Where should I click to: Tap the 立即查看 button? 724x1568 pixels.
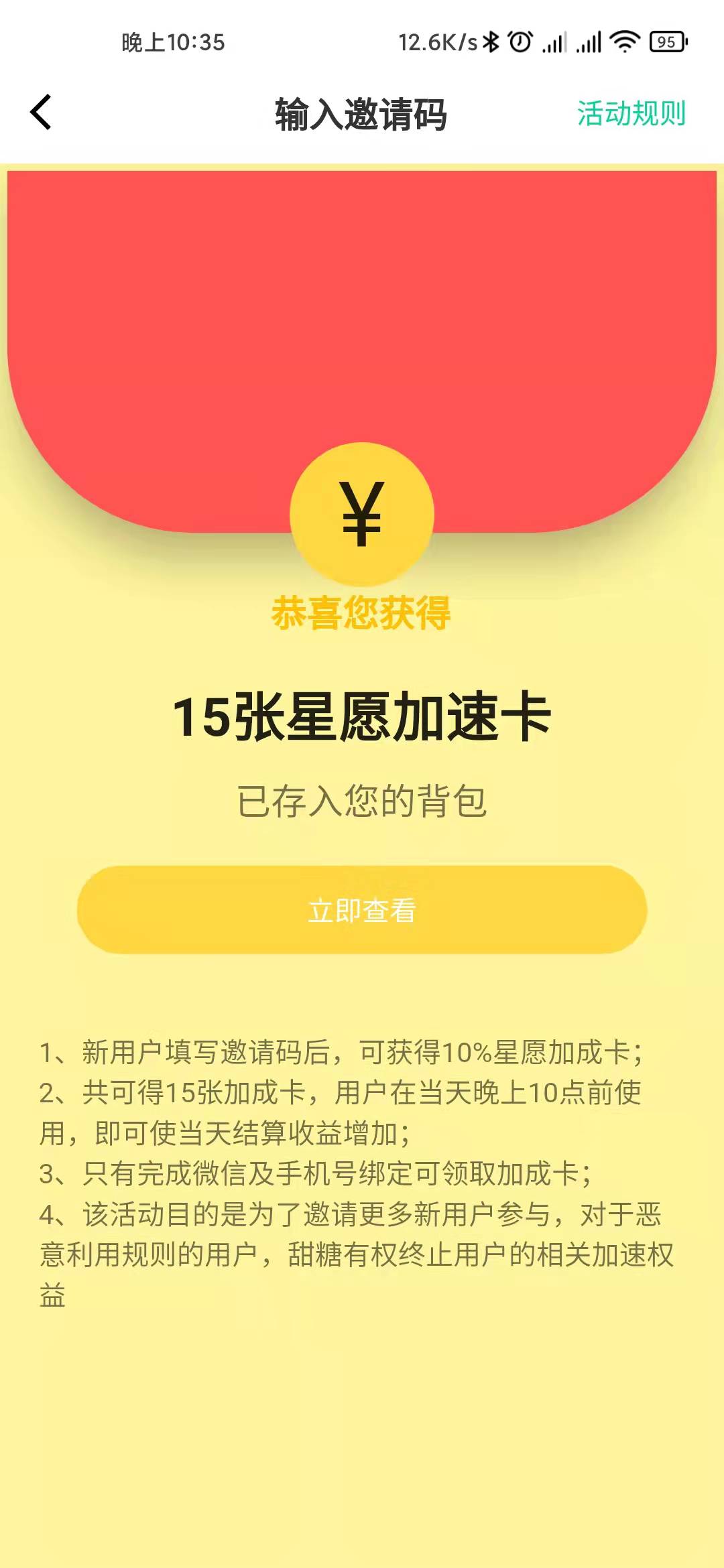362,910
